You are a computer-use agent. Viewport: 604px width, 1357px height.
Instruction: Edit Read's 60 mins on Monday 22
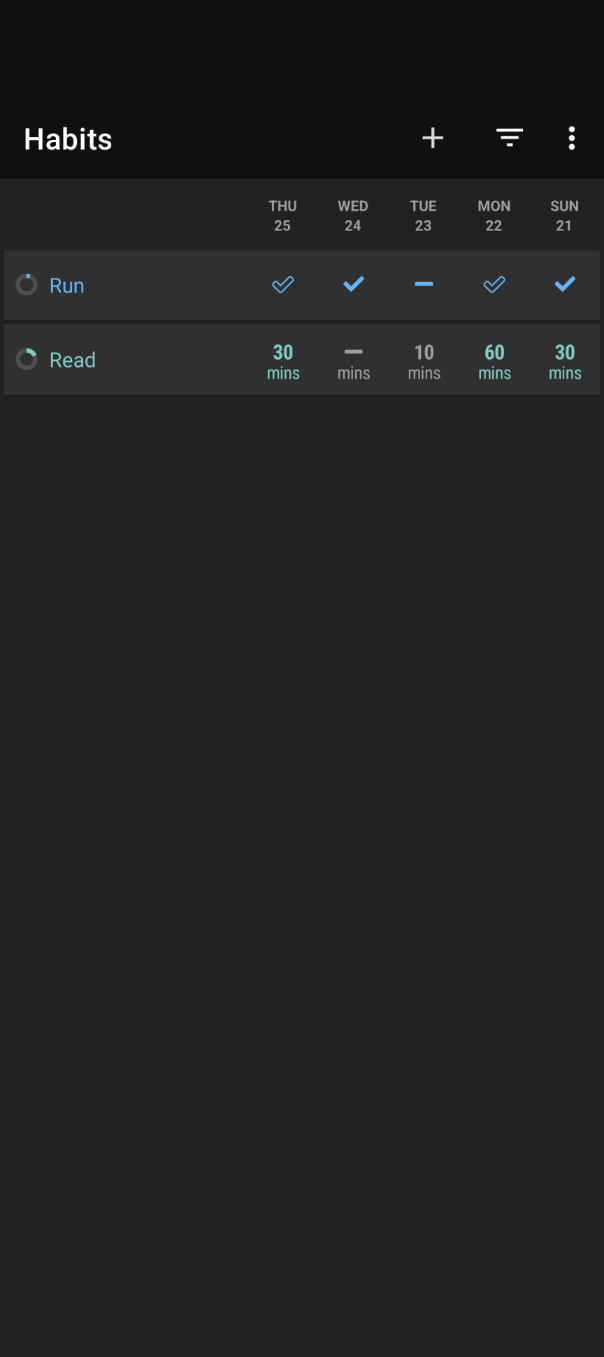[x=494, y=361]
